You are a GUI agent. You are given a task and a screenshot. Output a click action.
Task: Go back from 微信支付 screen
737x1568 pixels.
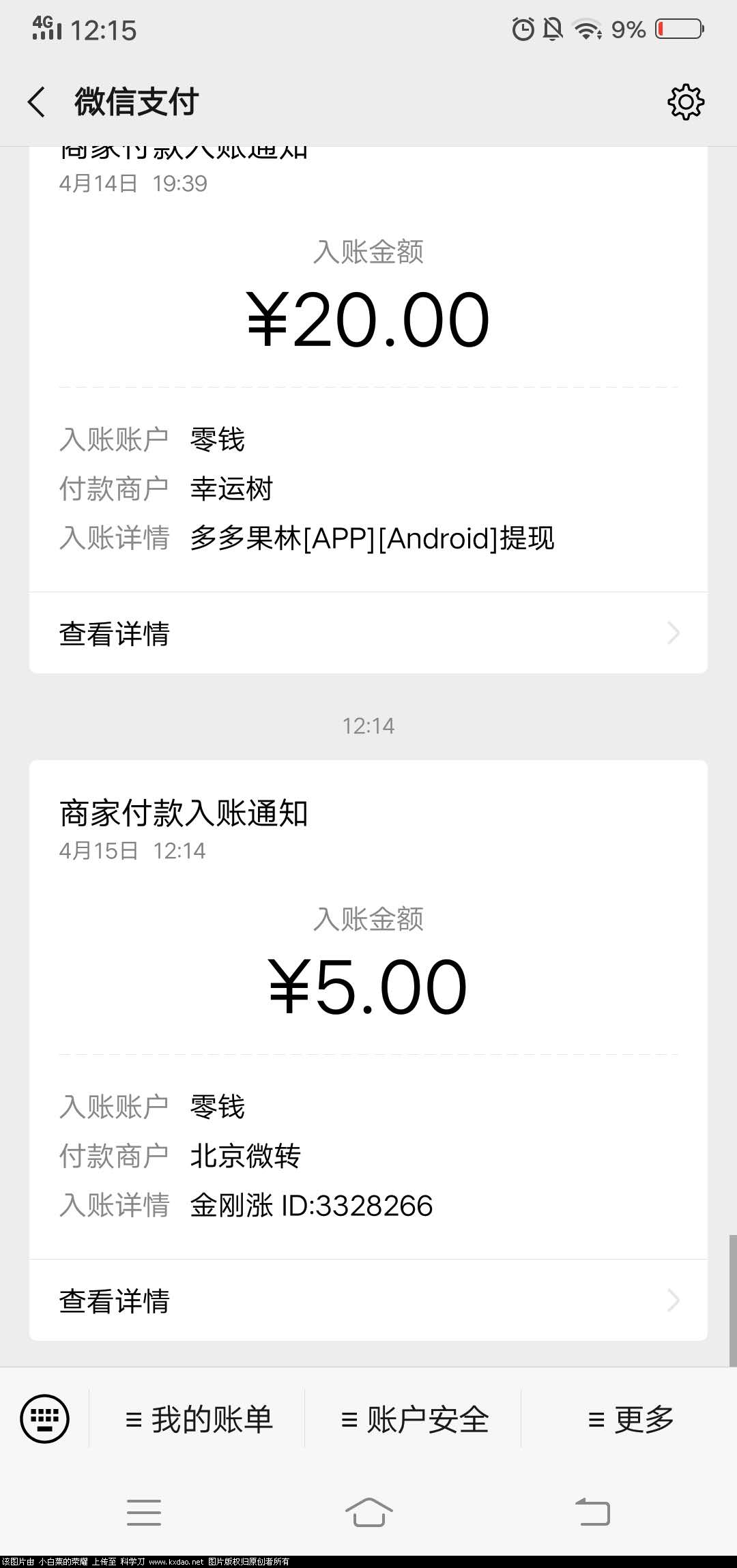tap(37, 102)
